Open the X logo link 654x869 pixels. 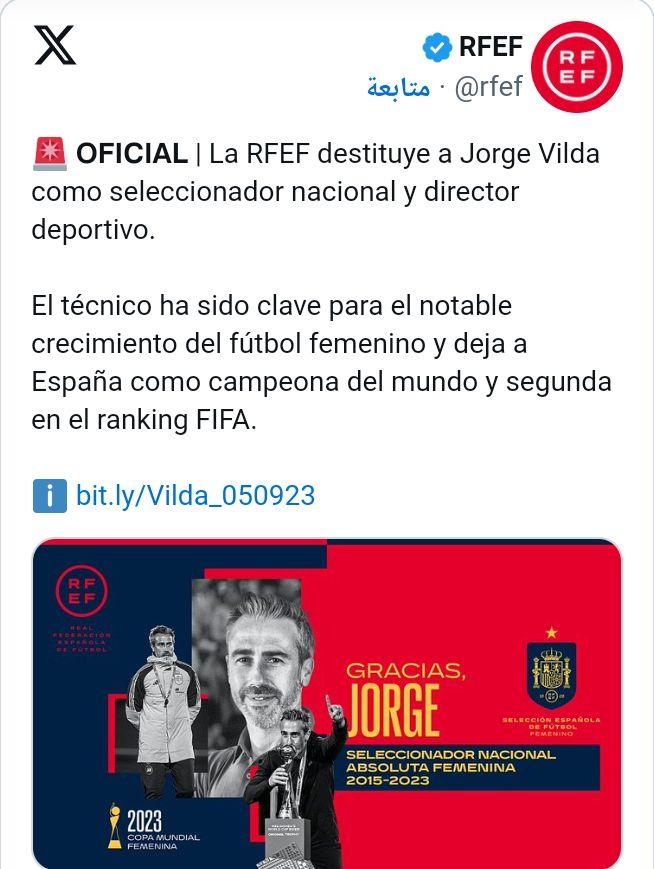pos(55,46)
